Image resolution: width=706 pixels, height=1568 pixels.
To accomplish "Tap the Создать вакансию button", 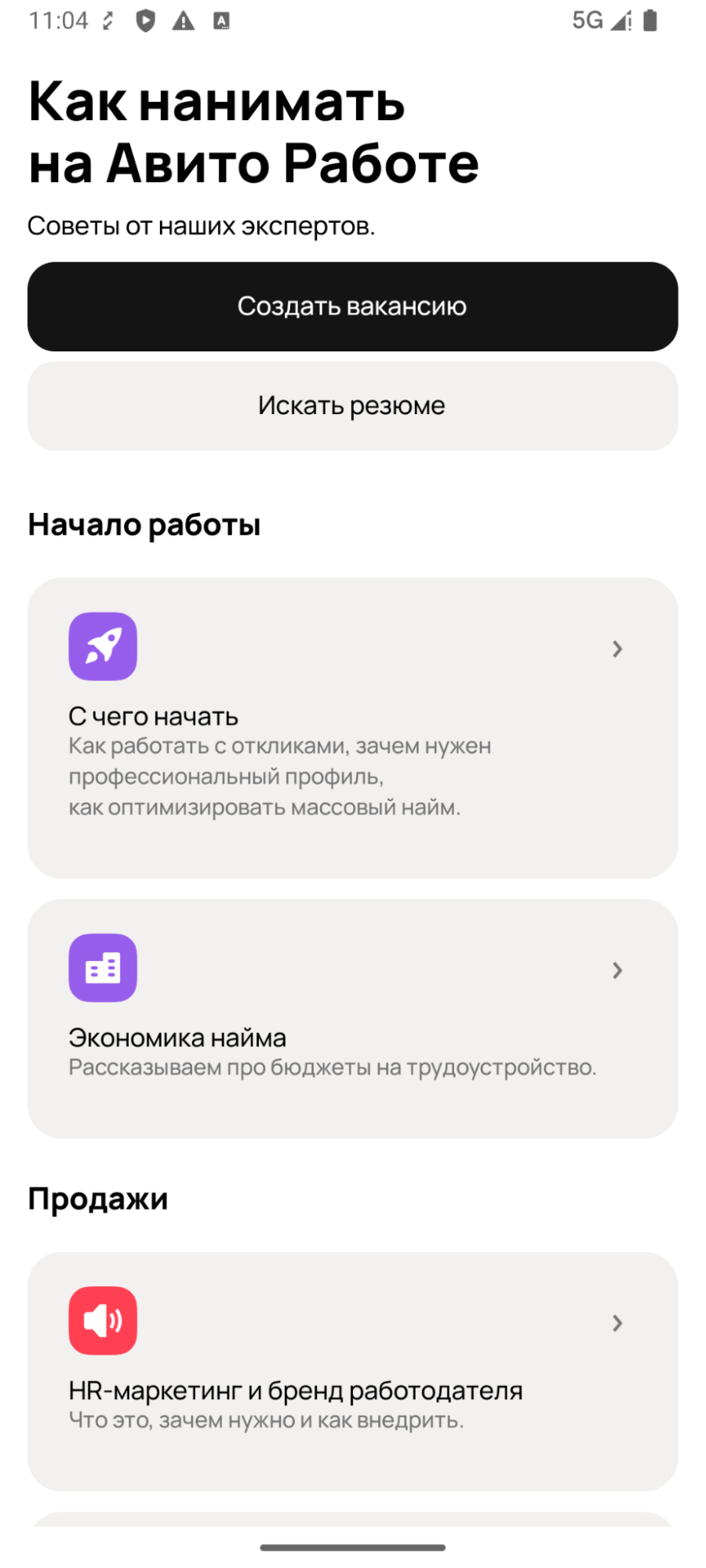I will [352, 307].
